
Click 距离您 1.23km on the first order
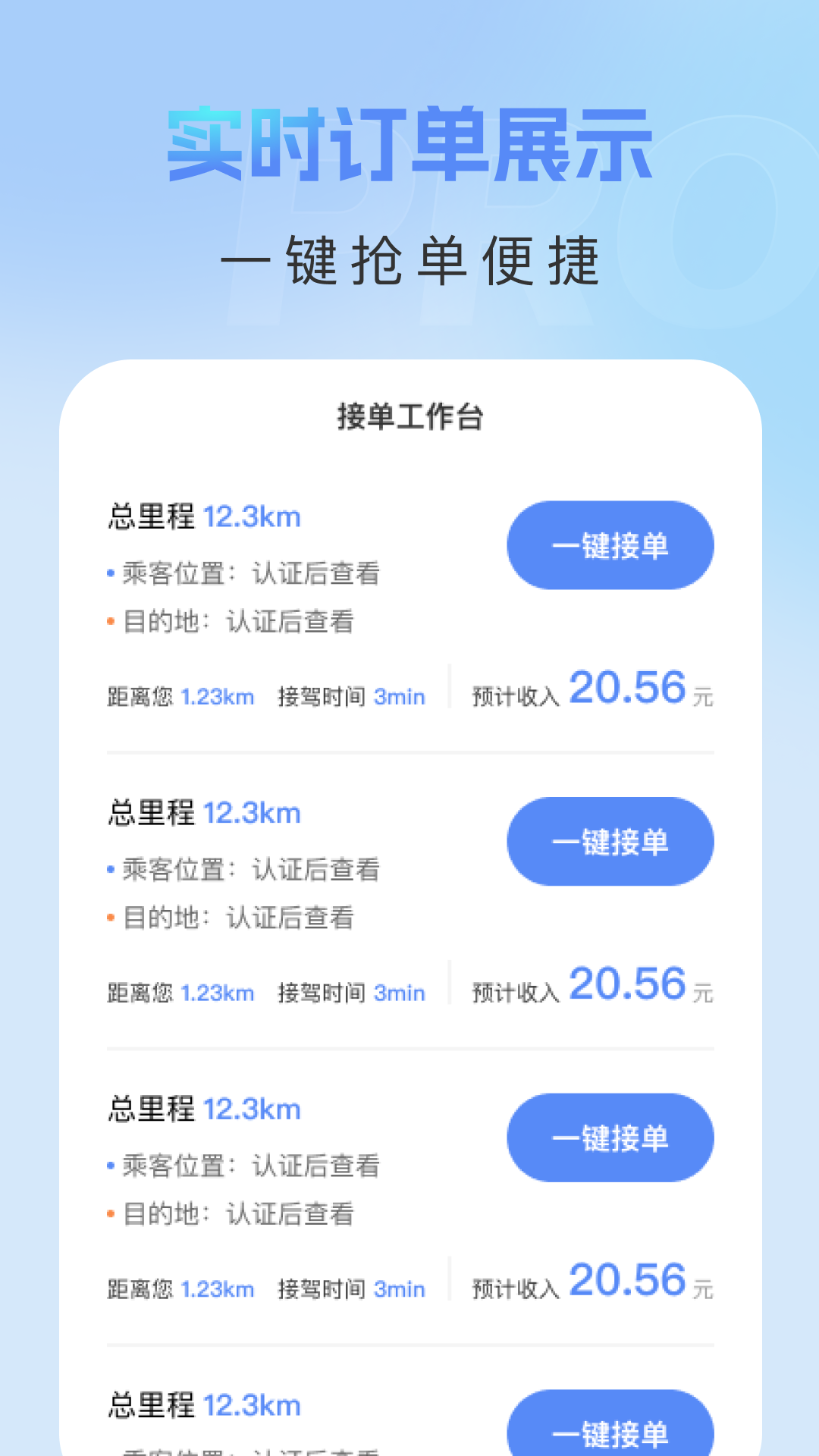point(181,696)
